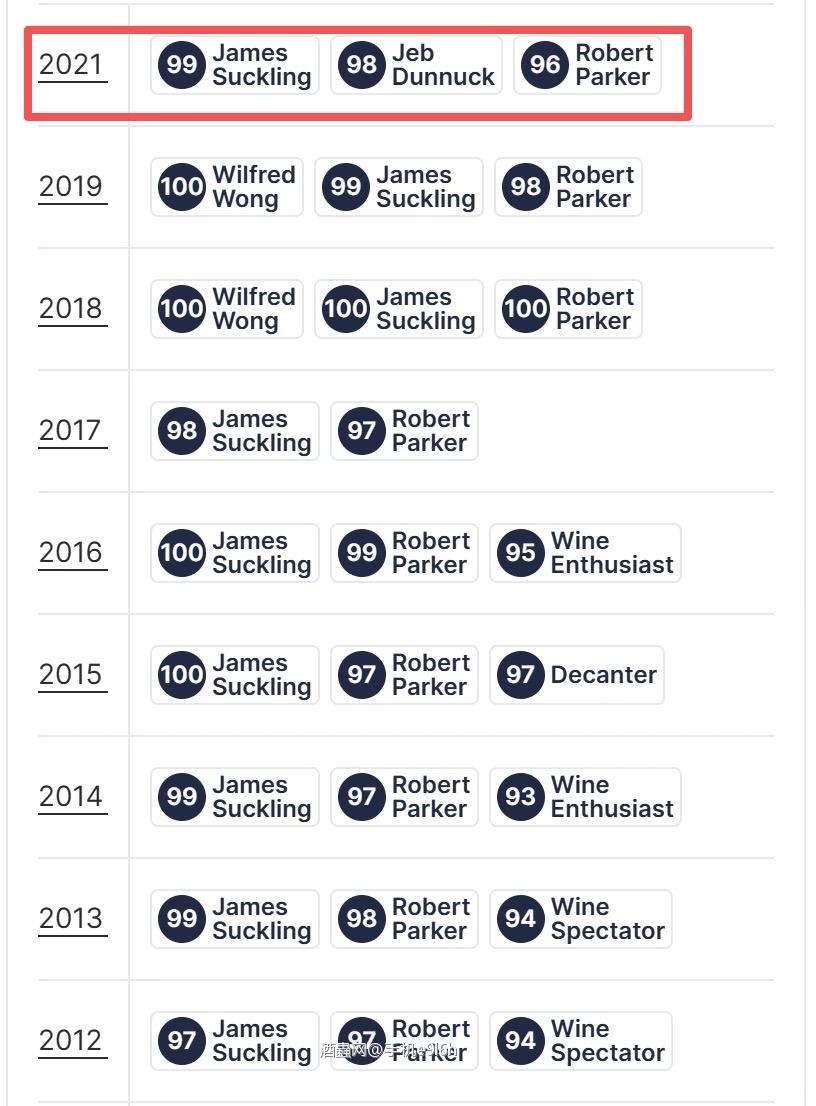
Task: Tap 2013's 94 Wine Spectator rating chip
Action: pos(580,919)
